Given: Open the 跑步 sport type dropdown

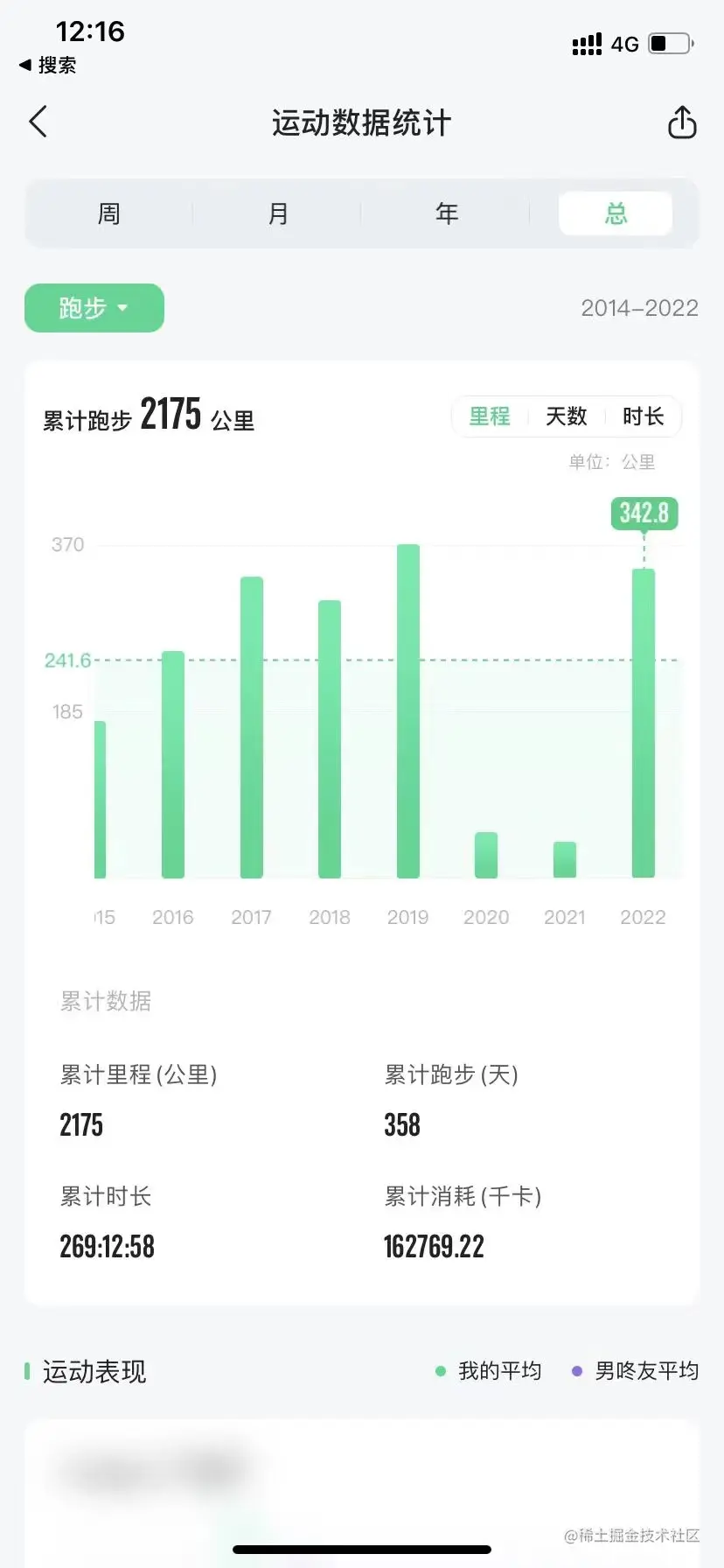Looking at the screenshot, I should pyautogui.click(x=94, y=308).
